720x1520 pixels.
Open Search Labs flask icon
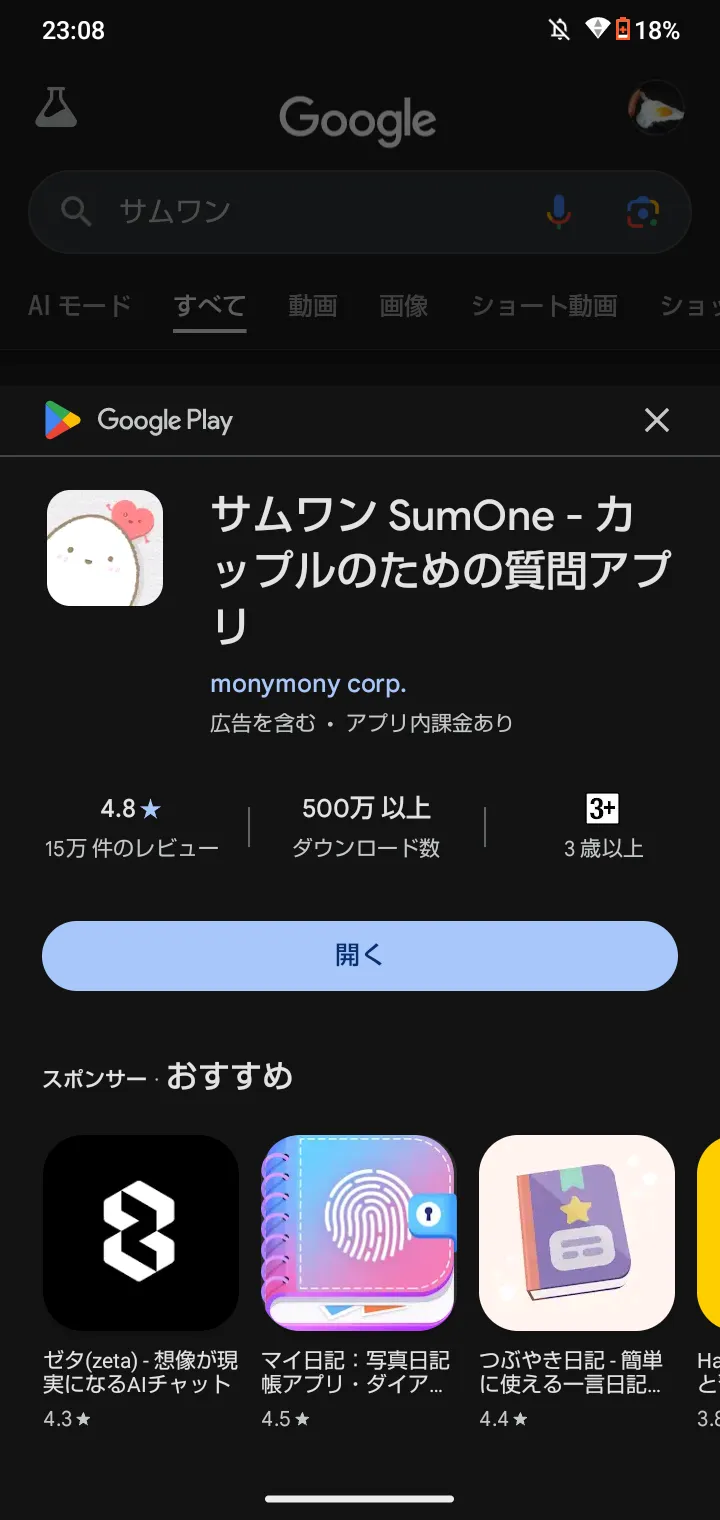tap(56, 107)
